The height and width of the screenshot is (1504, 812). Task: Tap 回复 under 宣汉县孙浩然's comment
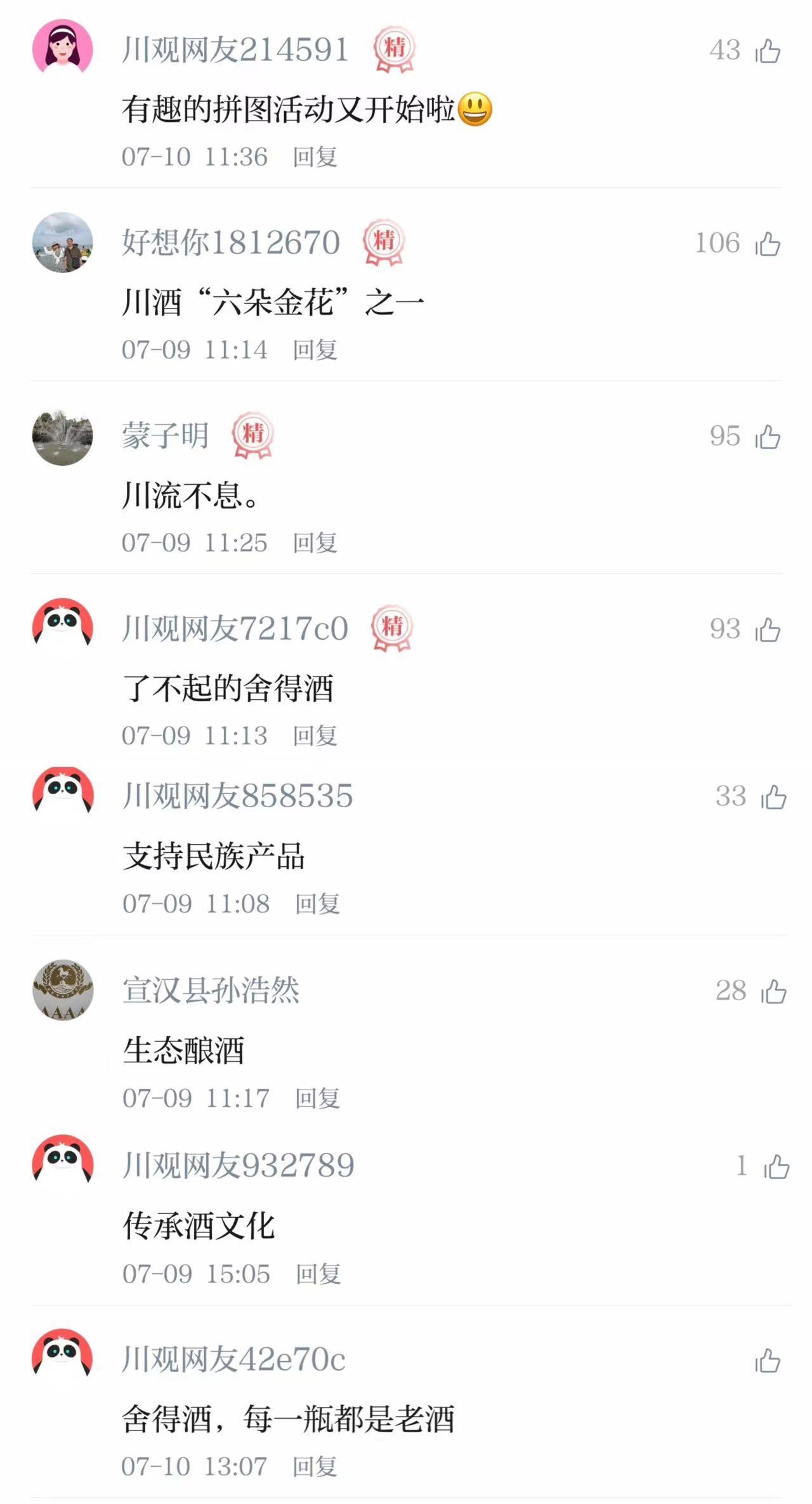pyautogui.click(x=317, y=1098)
